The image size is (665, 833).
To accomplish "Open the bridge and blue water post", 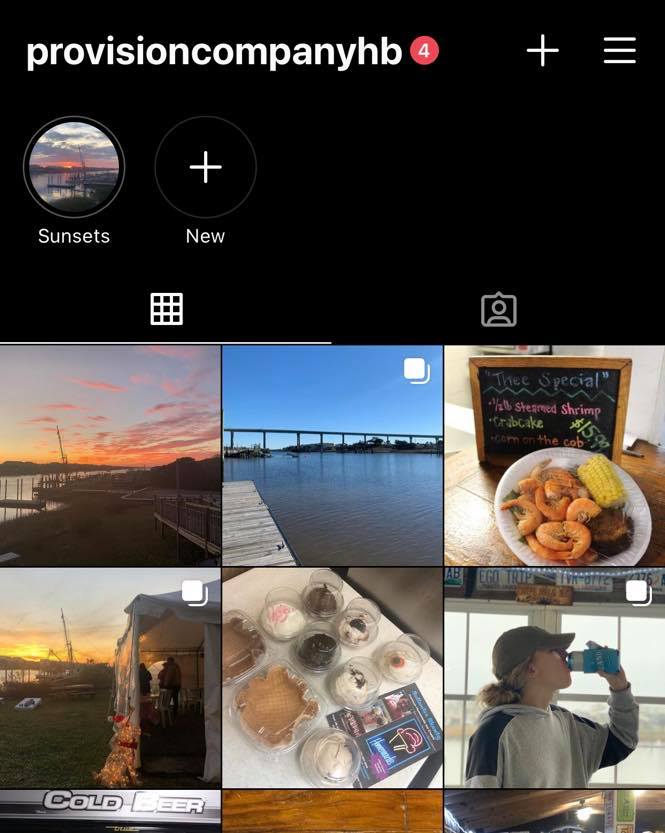I will point(332,455).
